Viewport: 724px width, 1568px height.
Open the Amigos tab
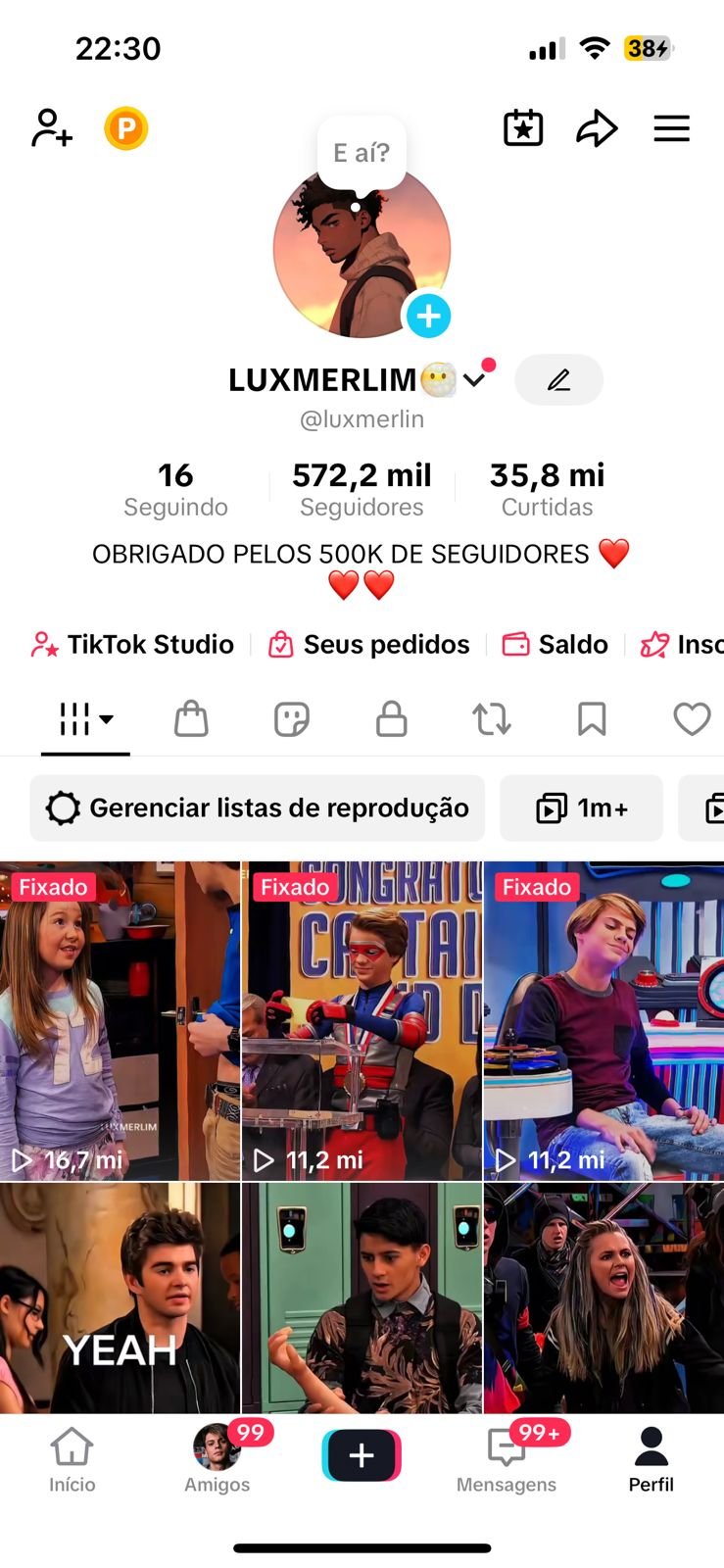[x=217, y=1459]
